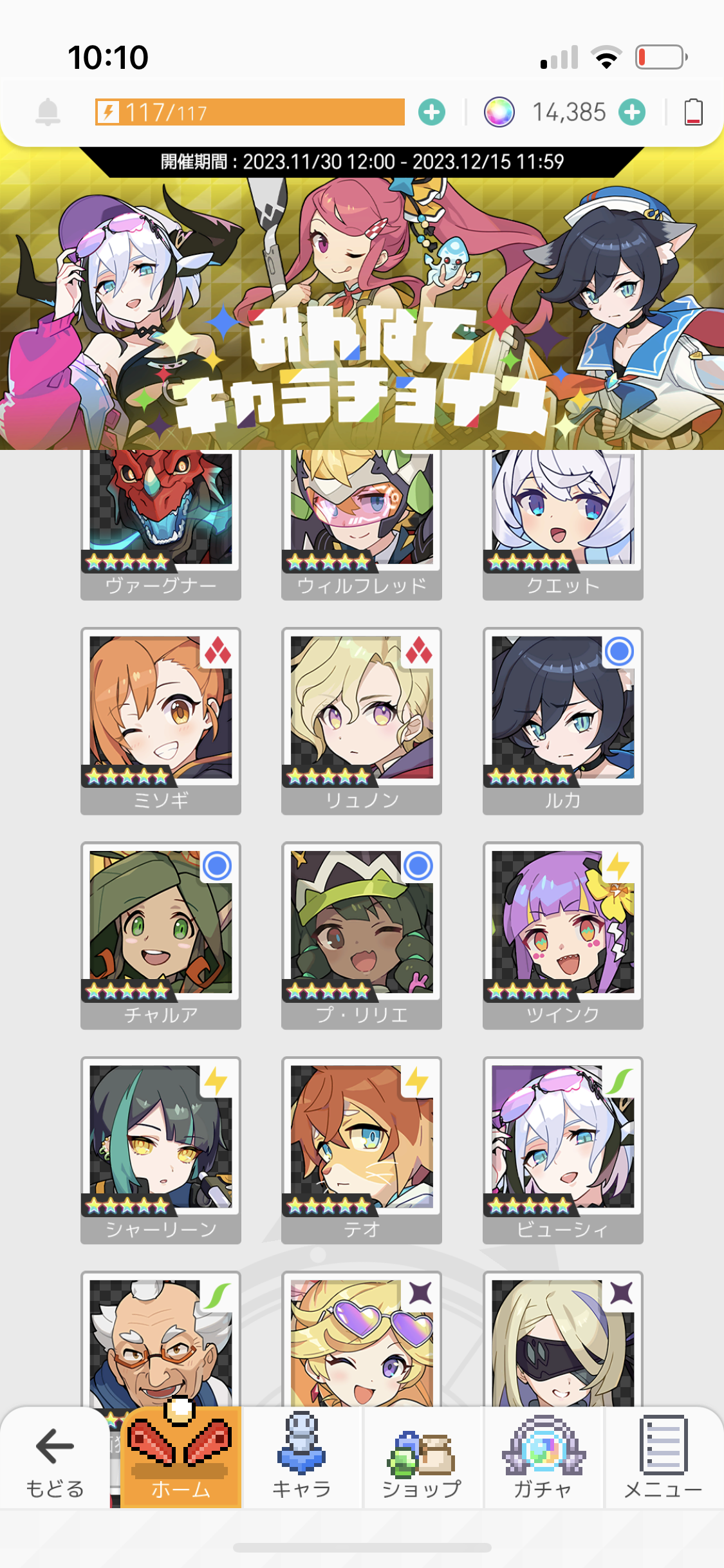Screen dimensions: 724x1568
Task: Pick the ミソギ character card
Action: pyautogui.click(x=160, y=720)
